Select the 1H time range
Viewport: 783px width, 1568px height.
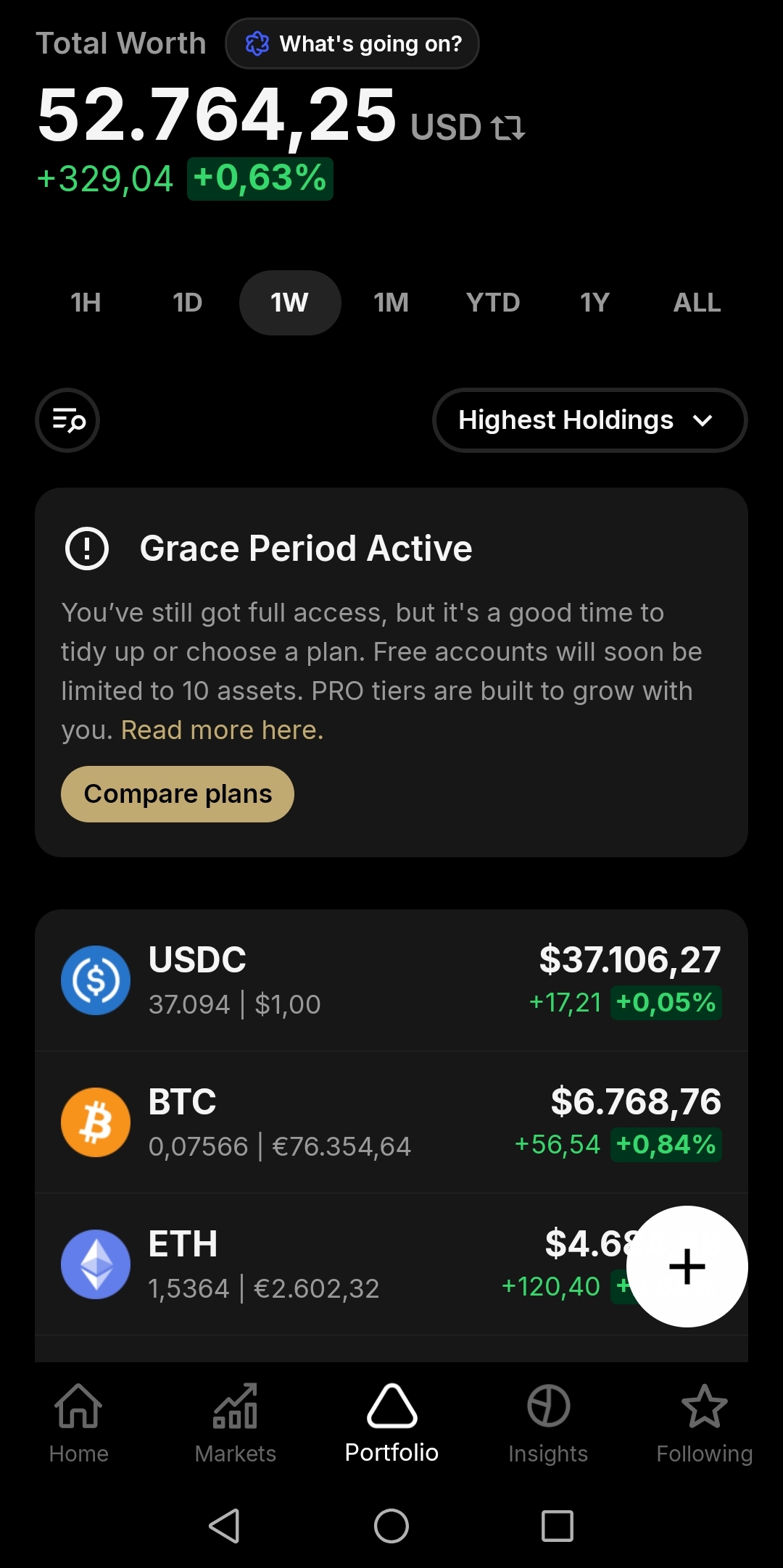[86, 302]
